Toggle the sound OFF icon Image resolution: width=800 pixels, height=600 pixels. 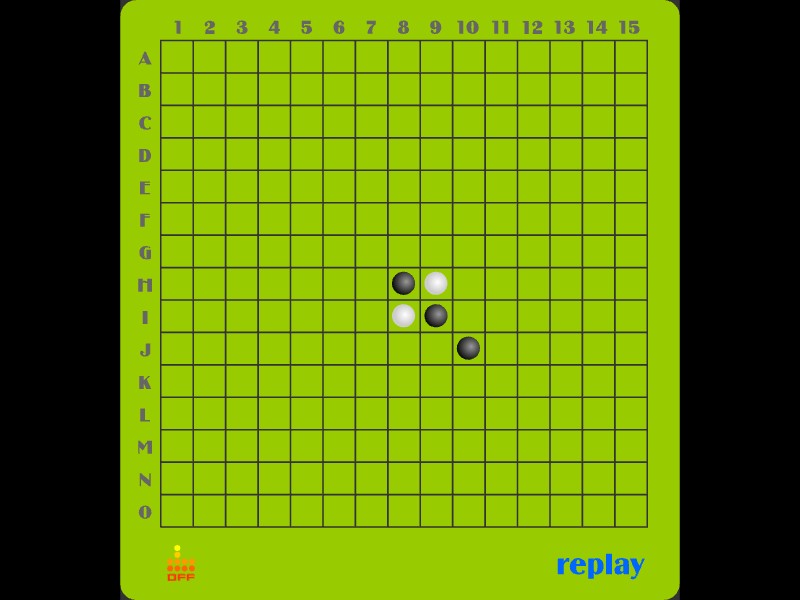pos(181,567)
